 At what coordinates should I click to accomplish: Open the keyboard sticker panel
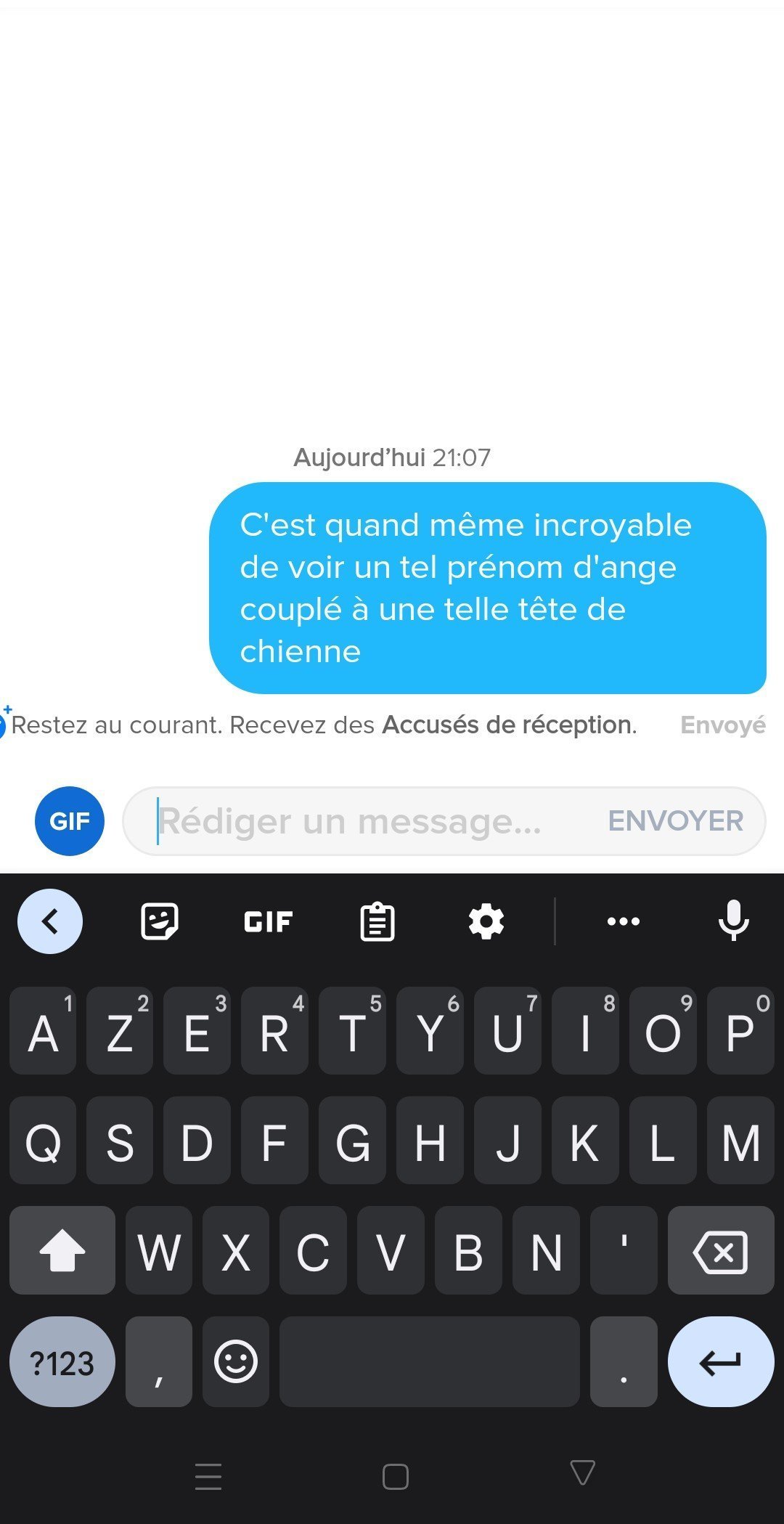pos(159,921)
